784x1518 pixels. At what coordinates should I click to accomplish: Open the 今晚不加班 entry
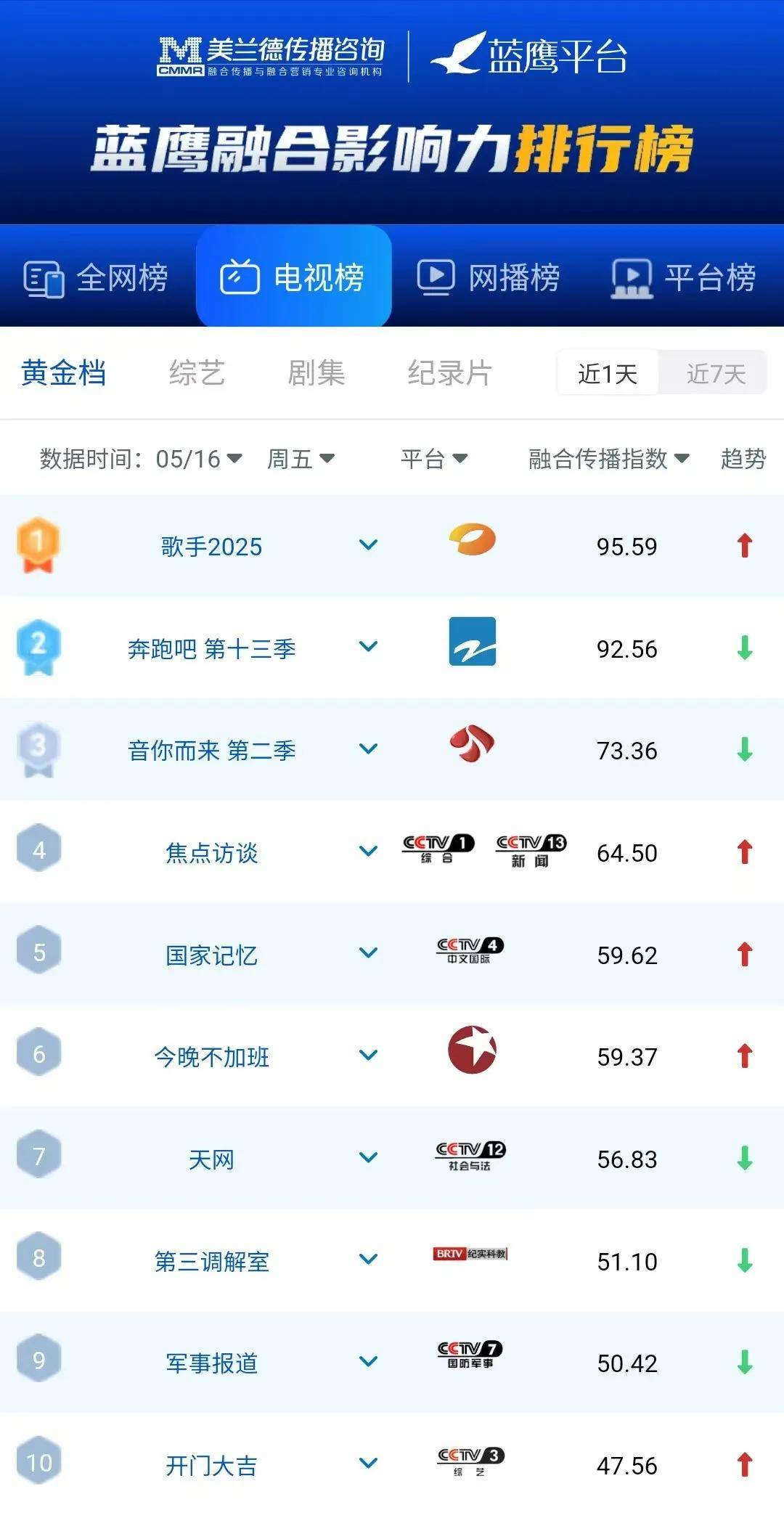(x=211, y=1057)
